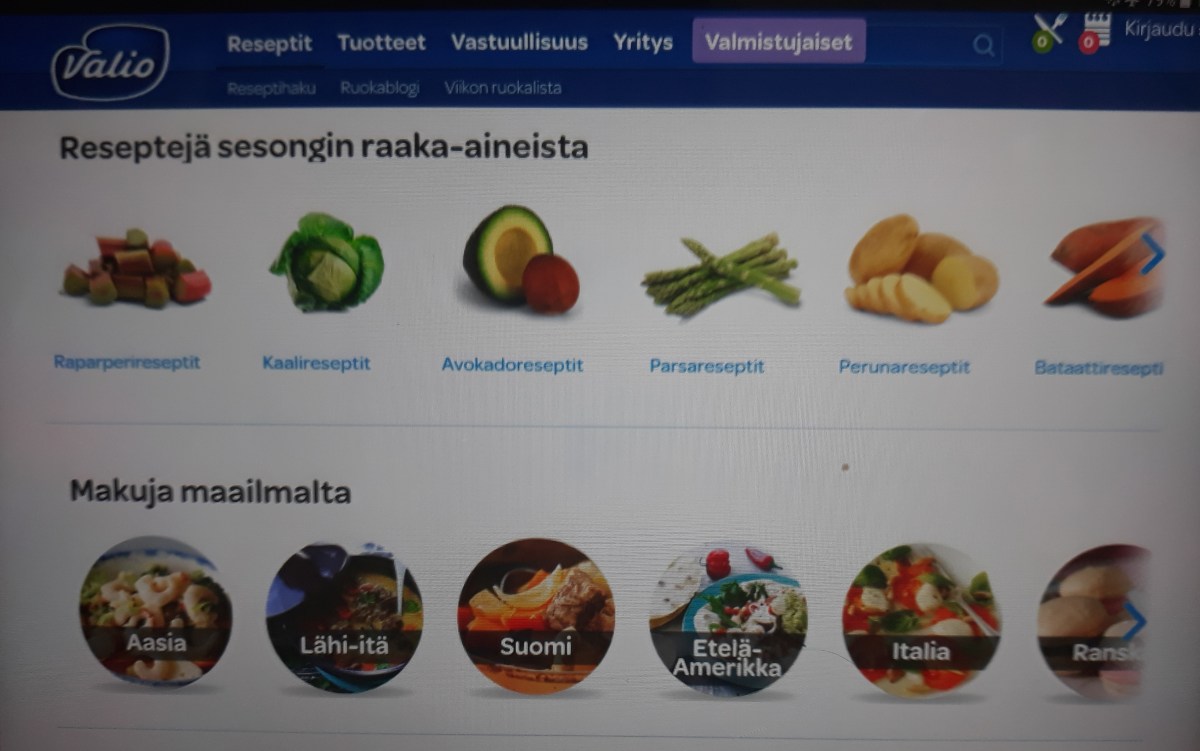The image size is (1200, 751).
Task: Open the Reseptit menu
Action: tap(269, 44)
